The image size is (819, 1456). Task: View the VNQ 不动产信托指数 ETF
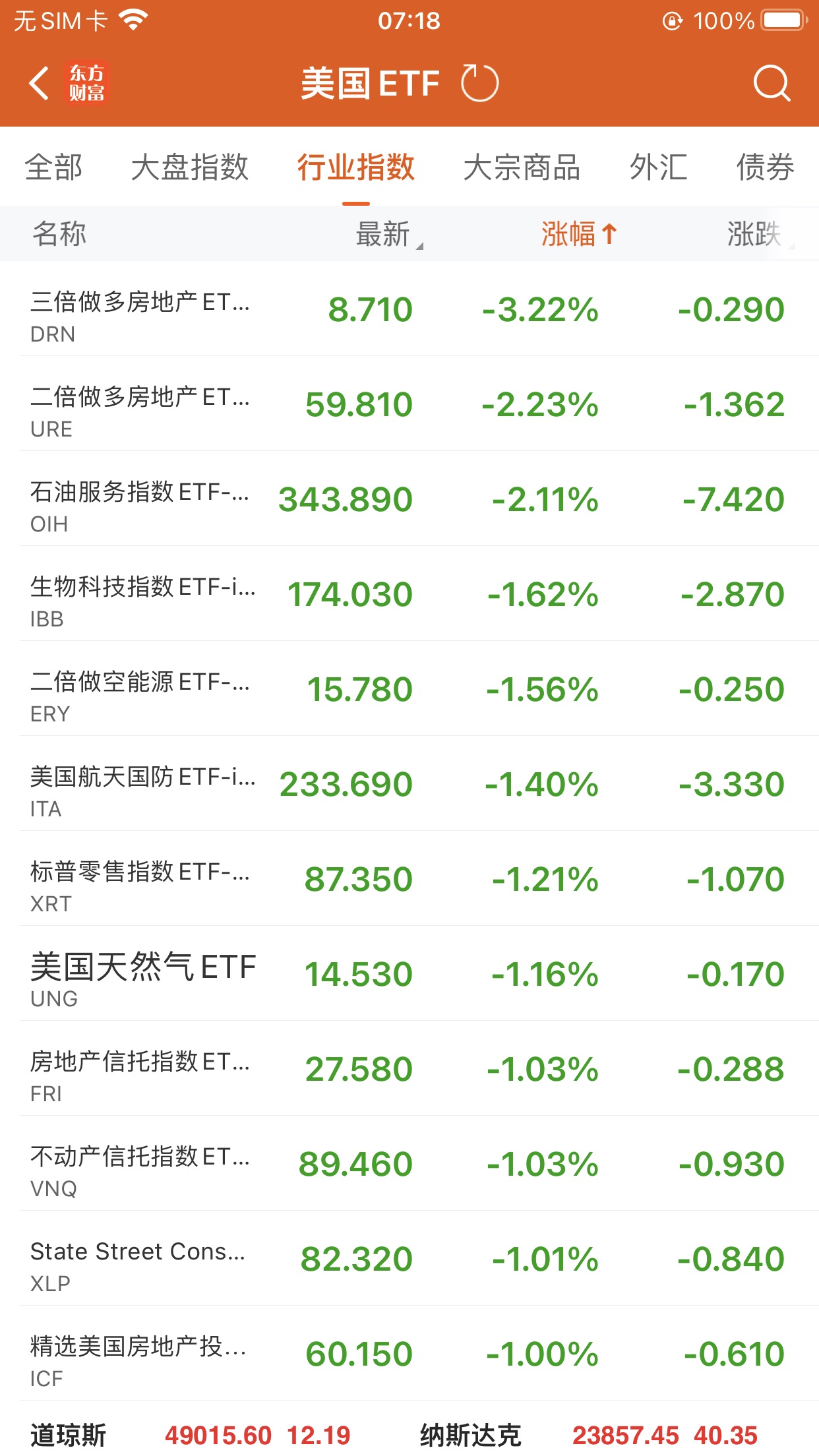409,1165
